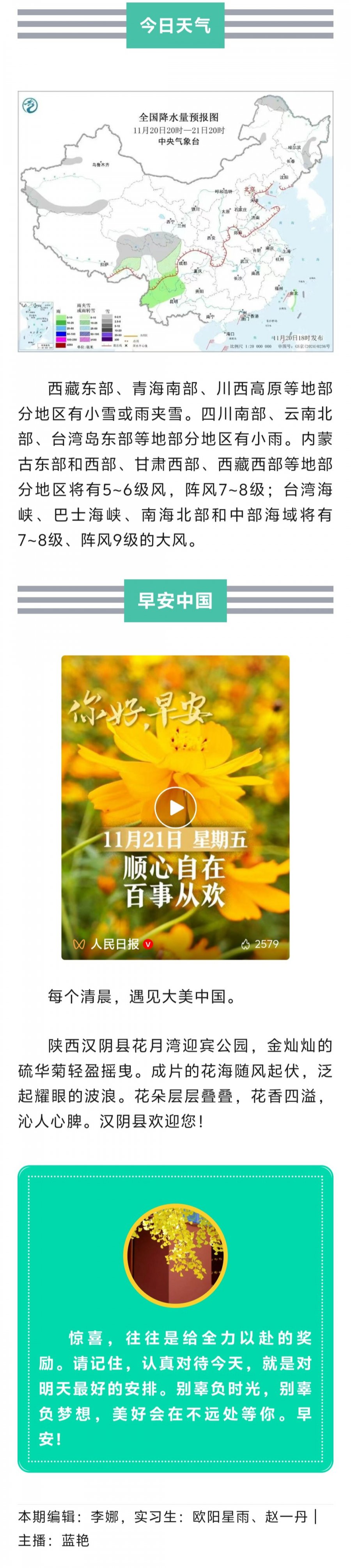This screenshot has width=351, height=1568.
Task: Play the 你好,早安 video
Action: [175, 807]
